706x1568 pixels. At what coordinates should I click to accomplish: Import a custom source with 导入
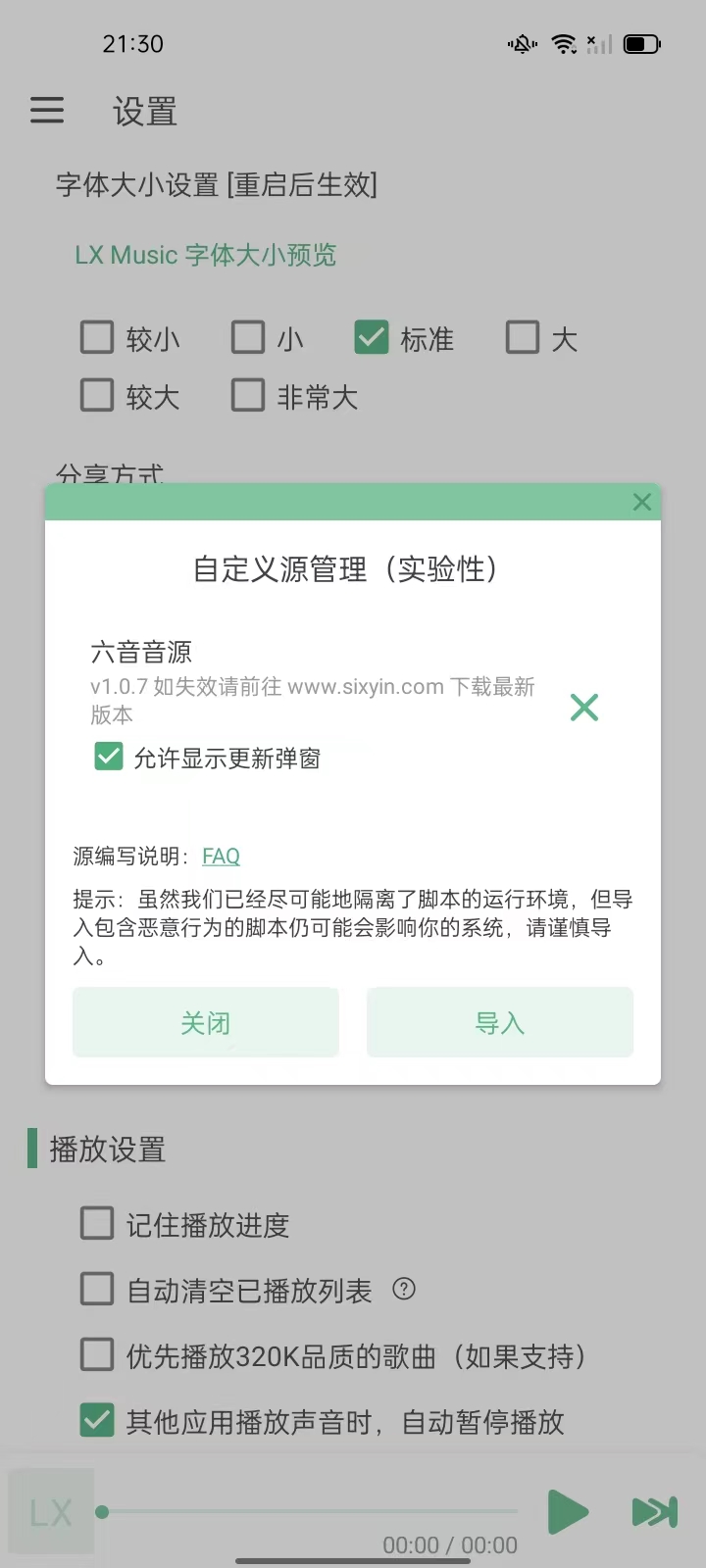[x=500, y=1023]
